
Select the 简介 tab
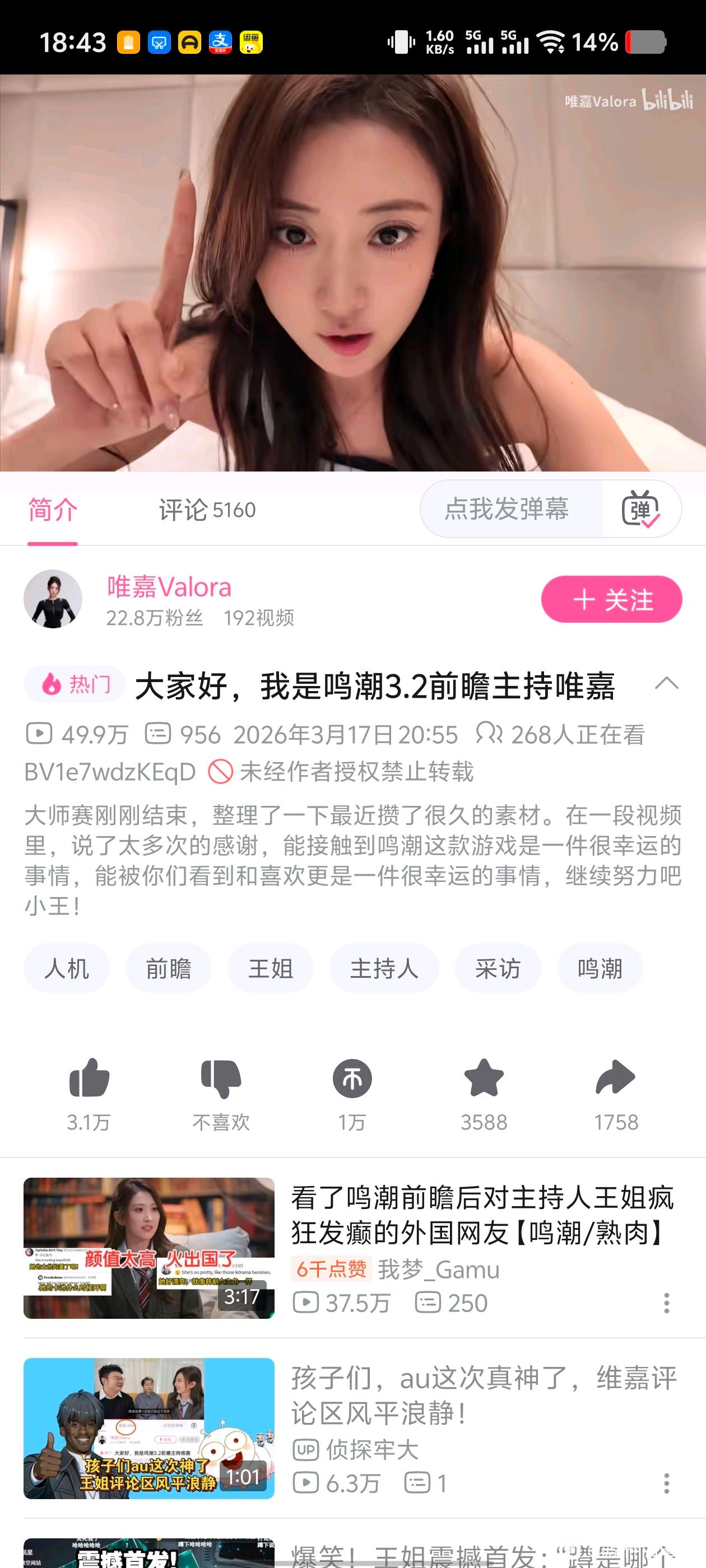point(52,510)
